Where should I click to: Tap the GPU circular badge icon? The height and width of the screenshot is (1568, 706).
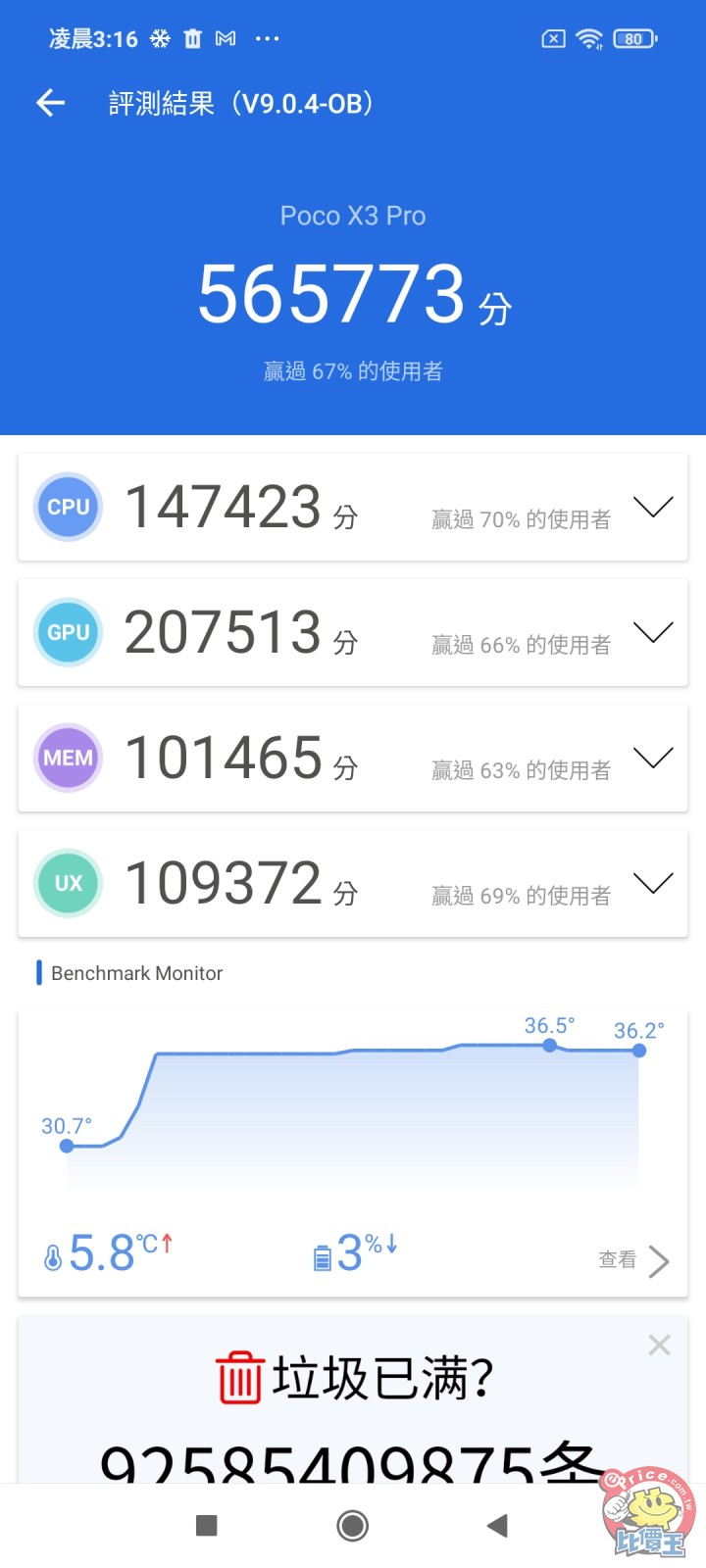(67, 632)
